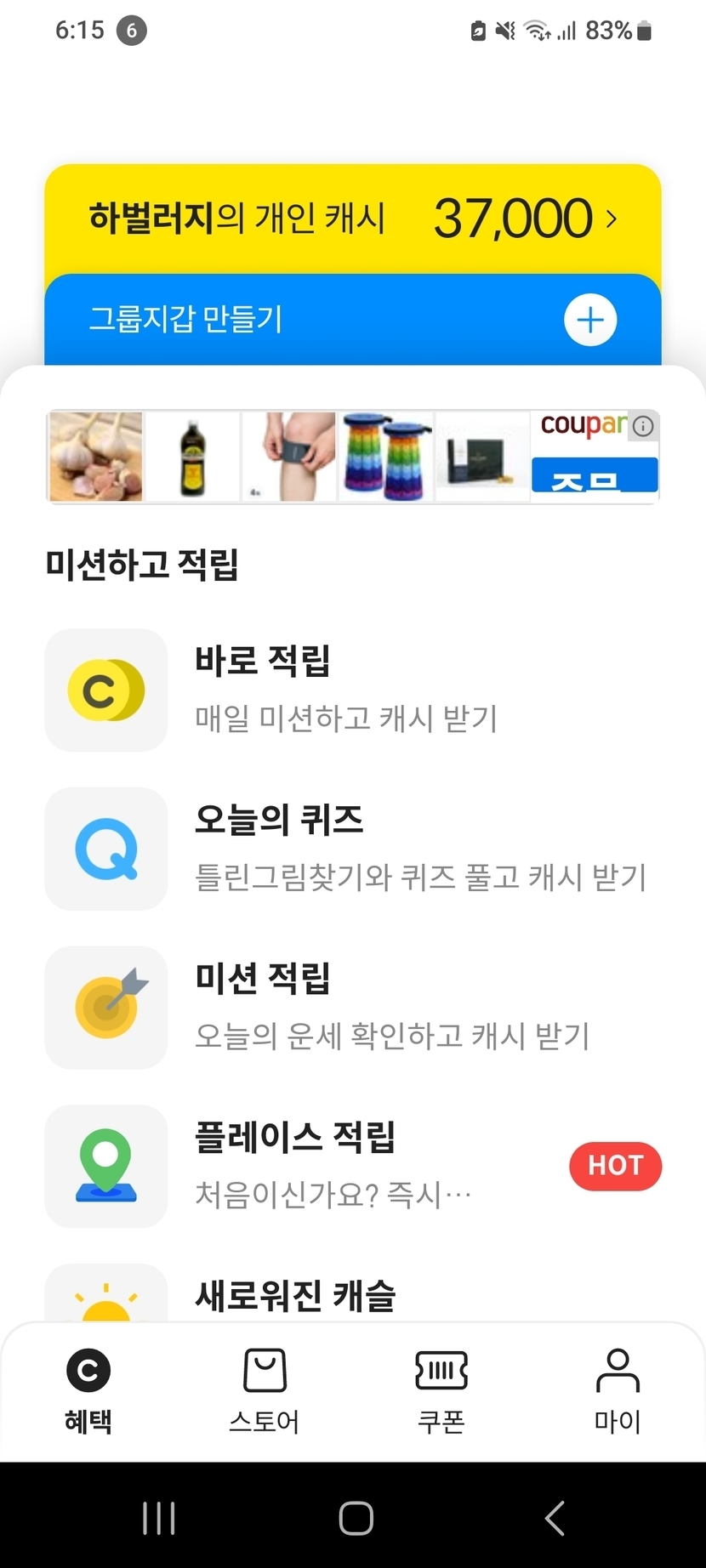Open 플레이스 적립 marked HOT
The image size is (706, 1568).
pos(352,1166)
